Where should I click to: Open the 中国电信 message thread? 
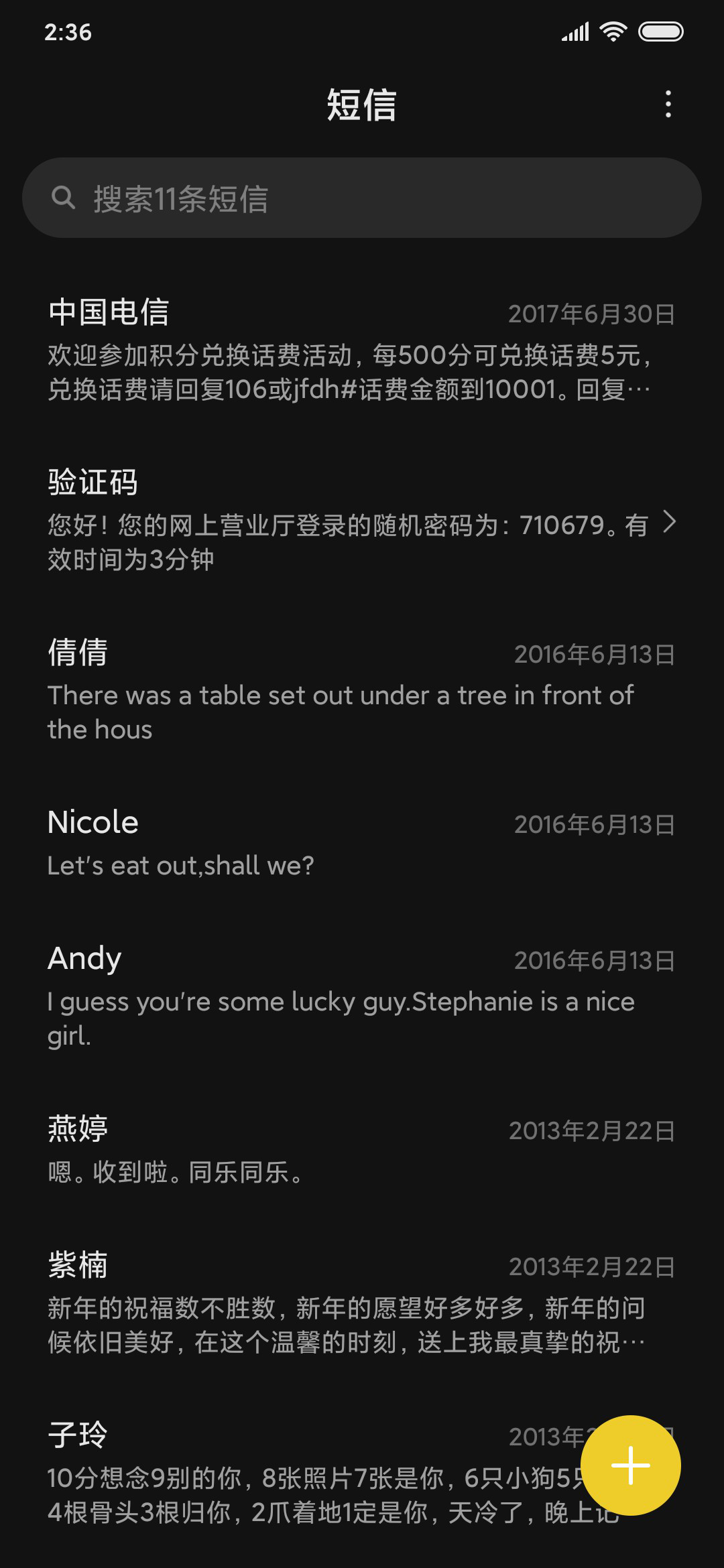pos(362,350)
